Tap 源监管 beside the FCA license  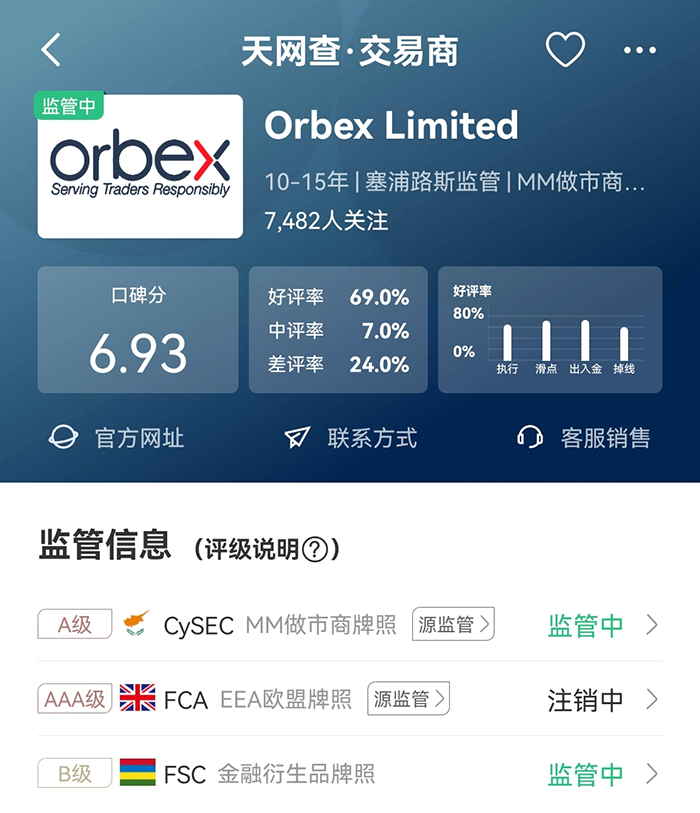[408, 699]
